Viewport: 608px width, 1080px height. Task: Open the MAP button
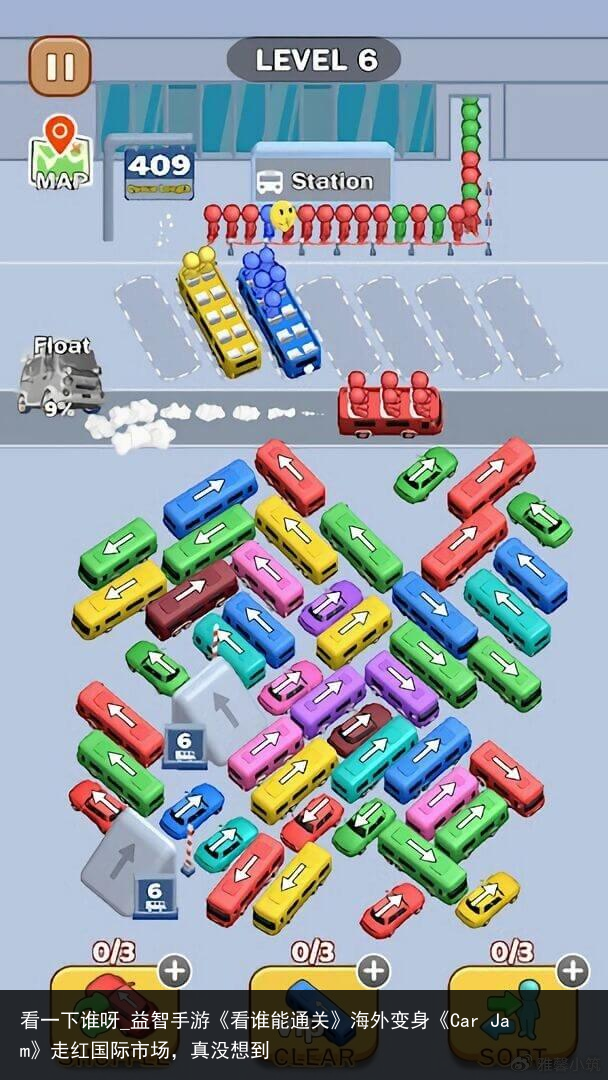coord(60,152)
